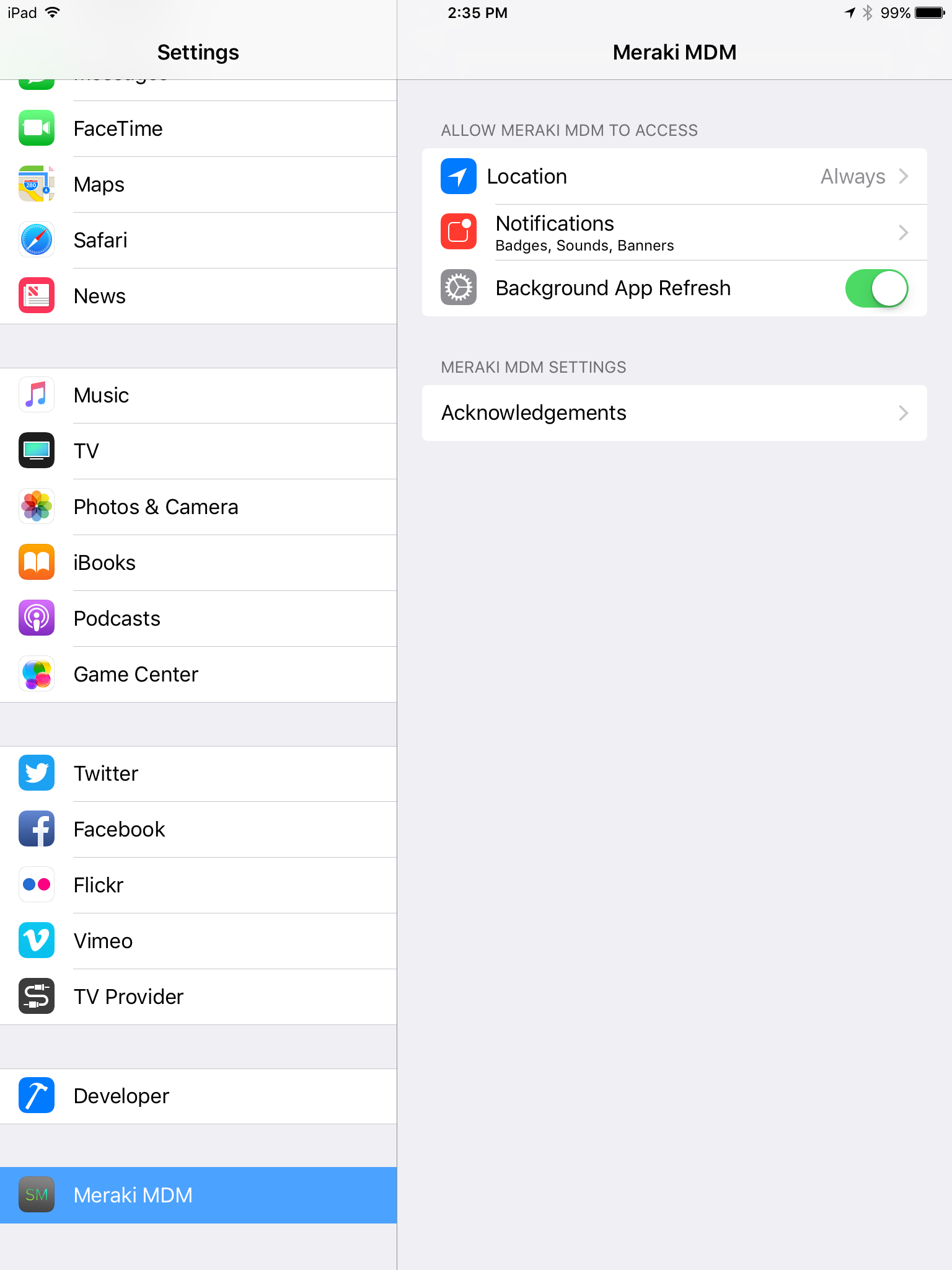Open Facebook settings

coord(198,830)
